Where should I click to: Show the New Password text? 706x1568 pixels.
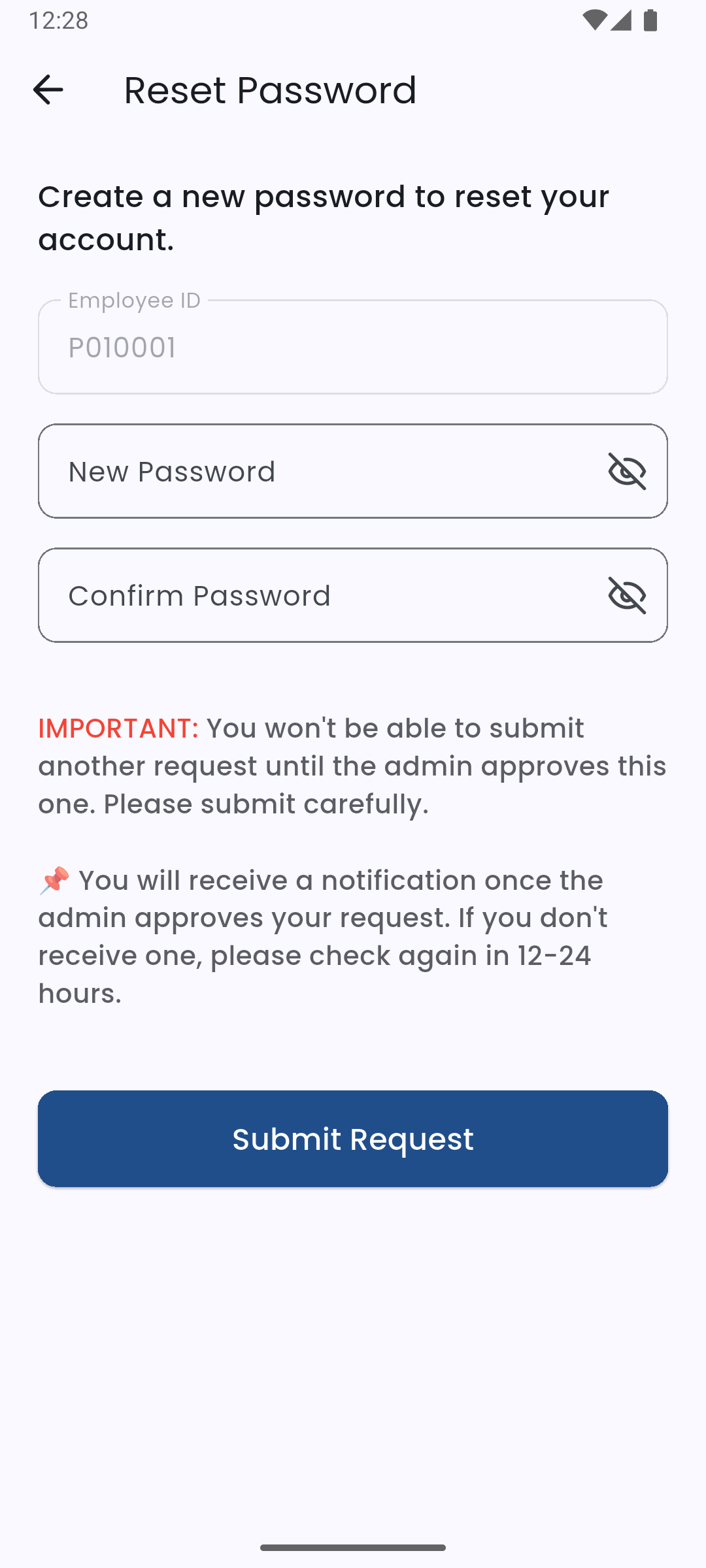click(x=627, y=471)
